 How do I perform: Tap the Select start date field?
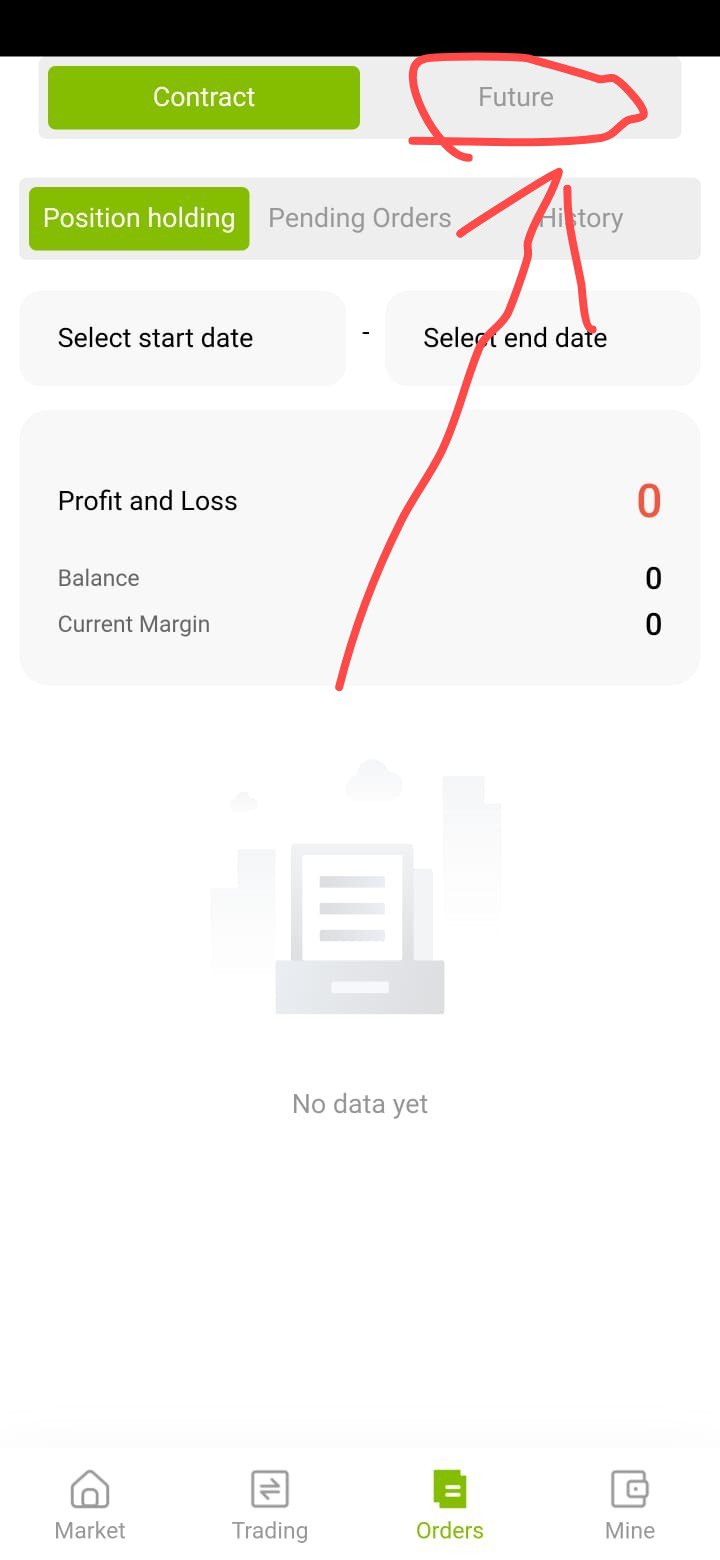(x=183, y=338)
